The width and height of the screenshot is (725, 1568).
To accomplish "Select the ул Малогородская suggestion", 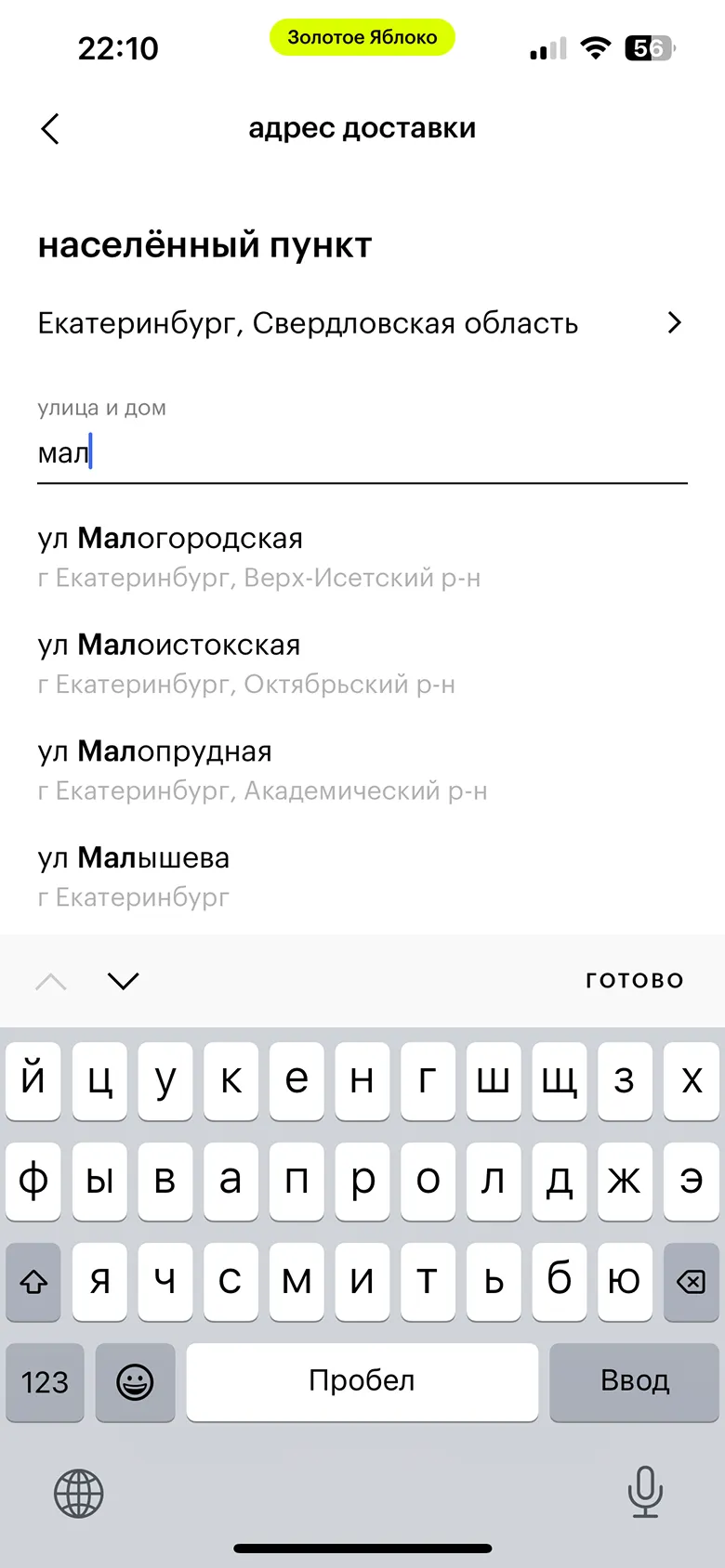I will pyautogui.click(x=362, y=557).
